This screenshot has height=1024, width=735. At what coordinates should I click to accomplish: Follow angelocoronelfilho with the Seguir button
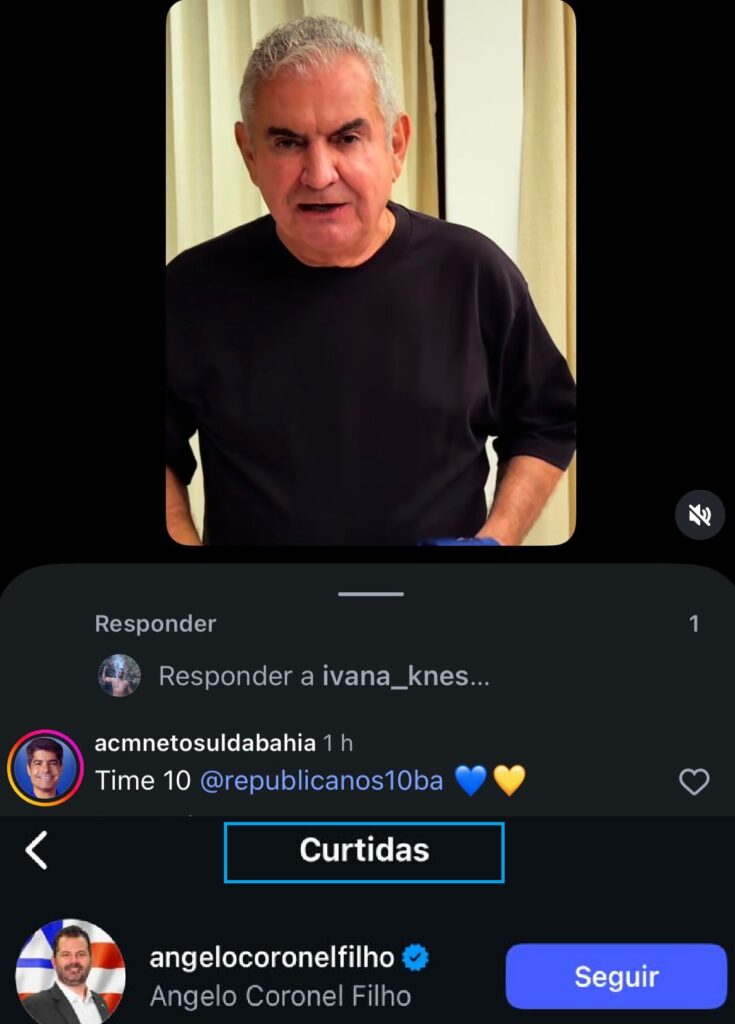coord(615,976)
